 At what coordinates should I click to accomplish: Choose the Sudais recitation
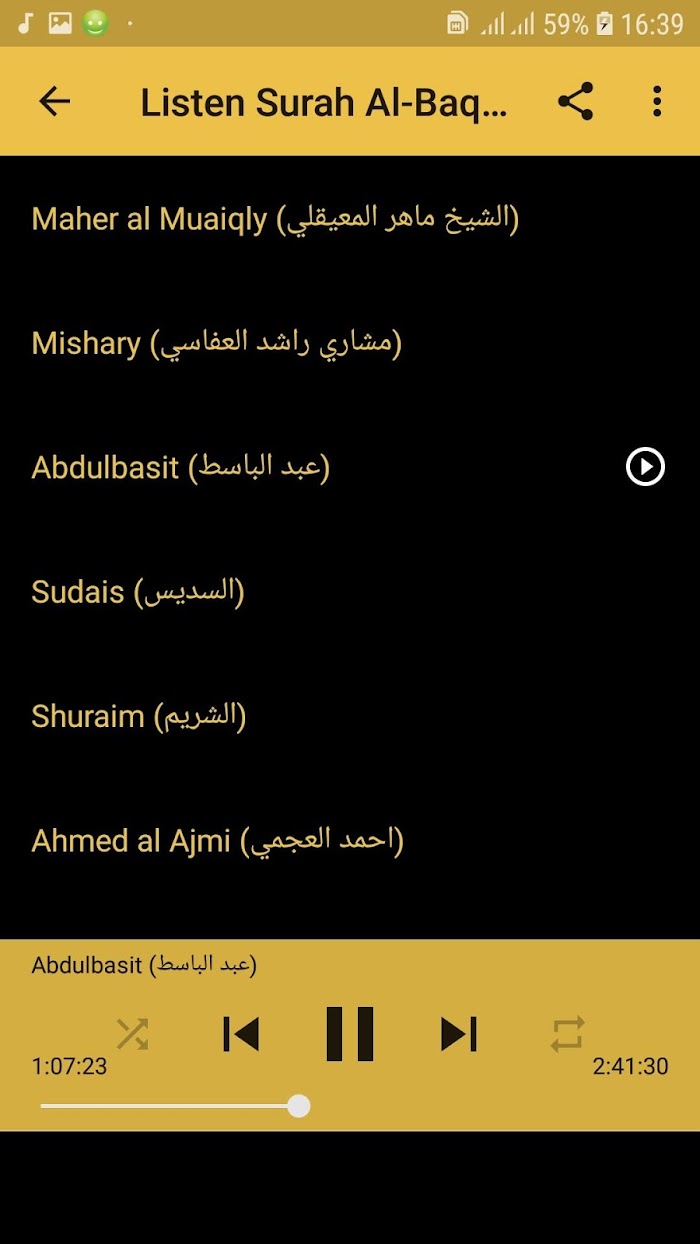(350, 591)
